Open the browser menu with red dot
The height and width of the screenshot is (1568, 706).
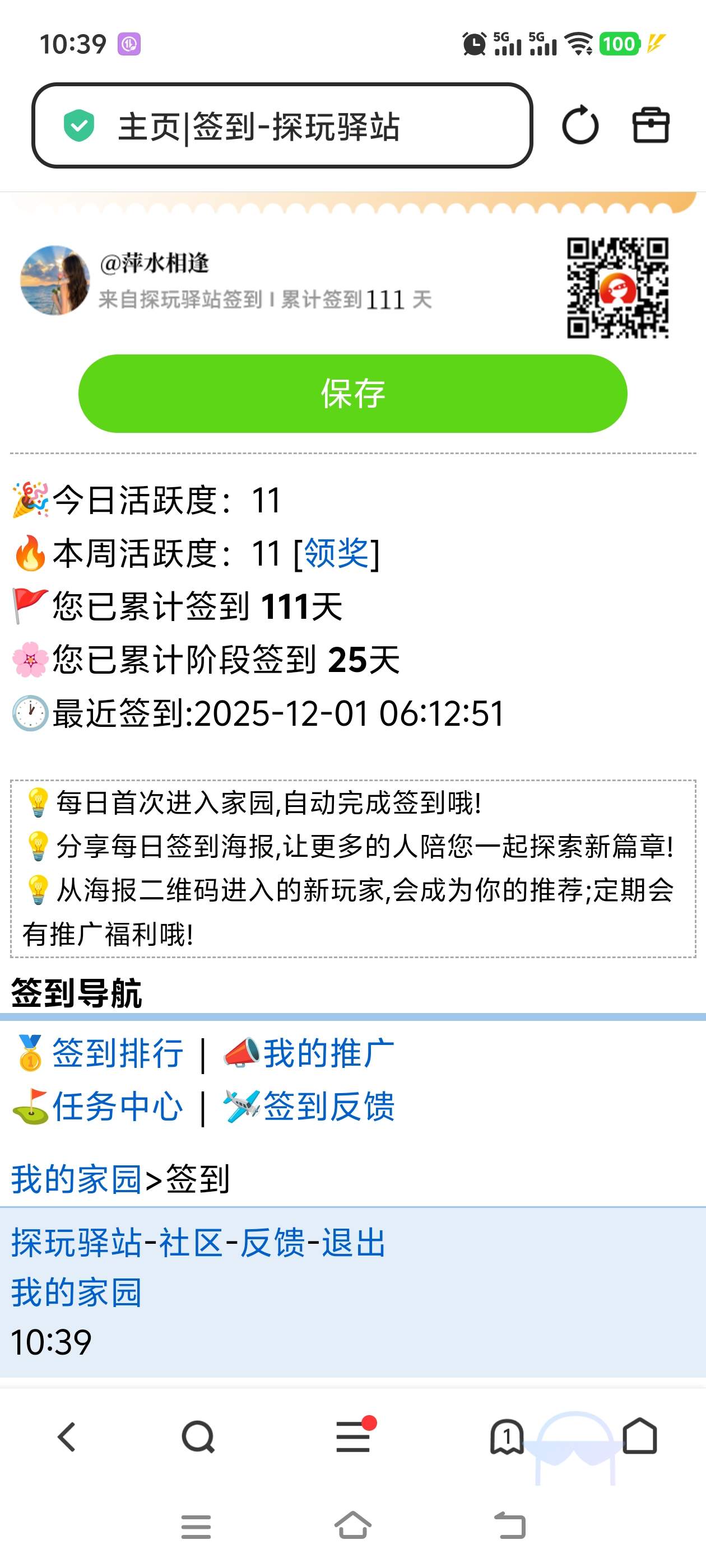[354, 1437]
